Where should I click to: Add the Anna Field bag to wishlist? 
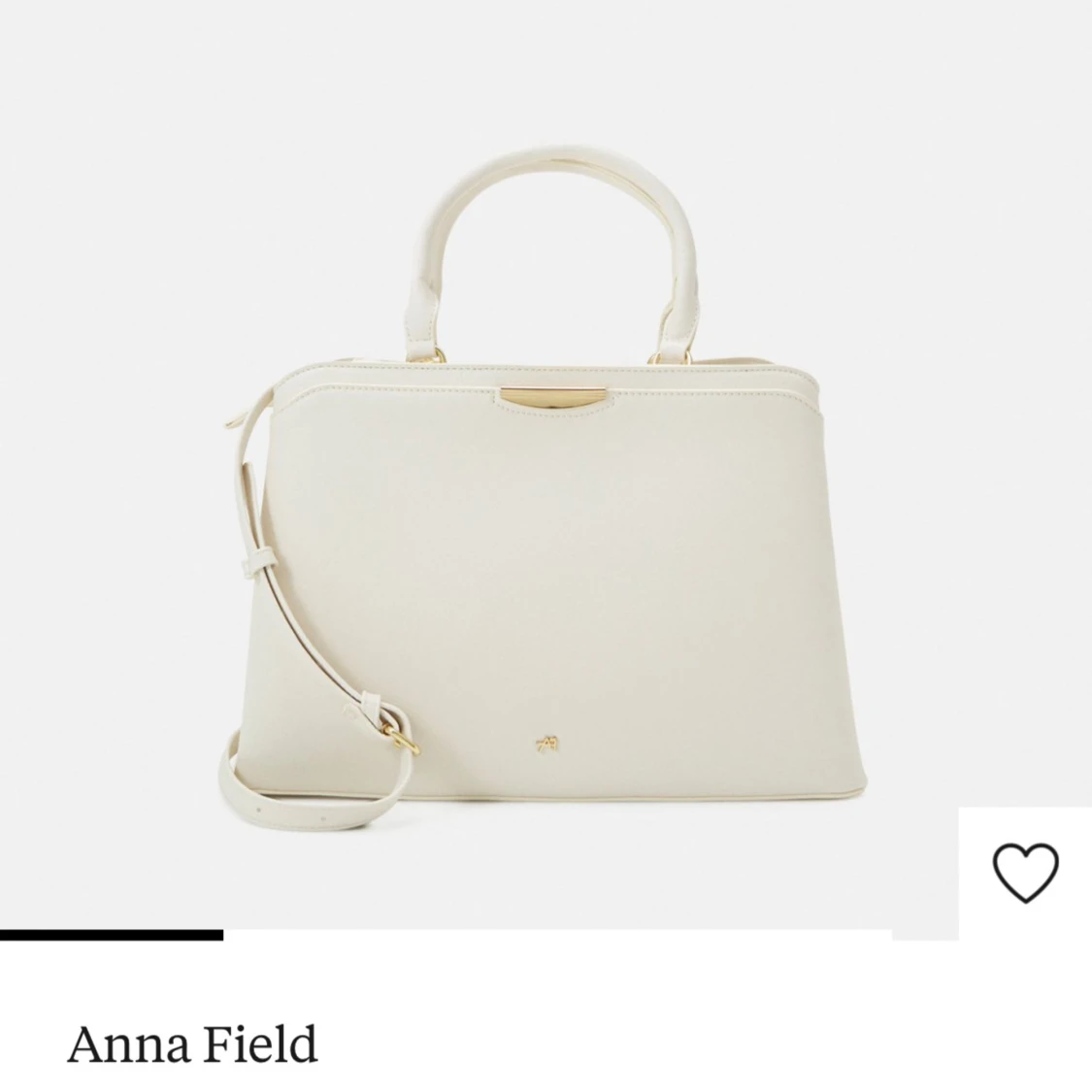1025,872
